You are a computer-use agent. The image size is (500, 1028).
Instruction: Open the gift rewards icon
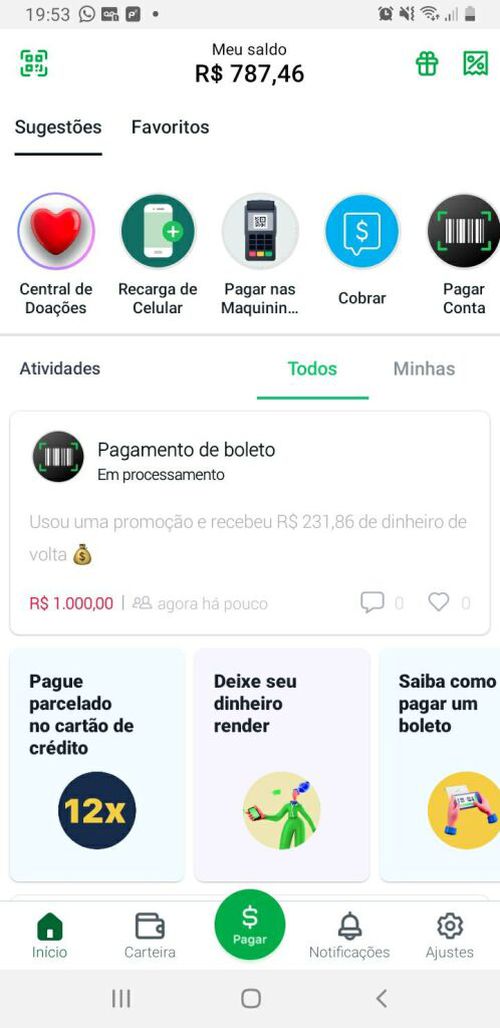[x=427, y=64]
